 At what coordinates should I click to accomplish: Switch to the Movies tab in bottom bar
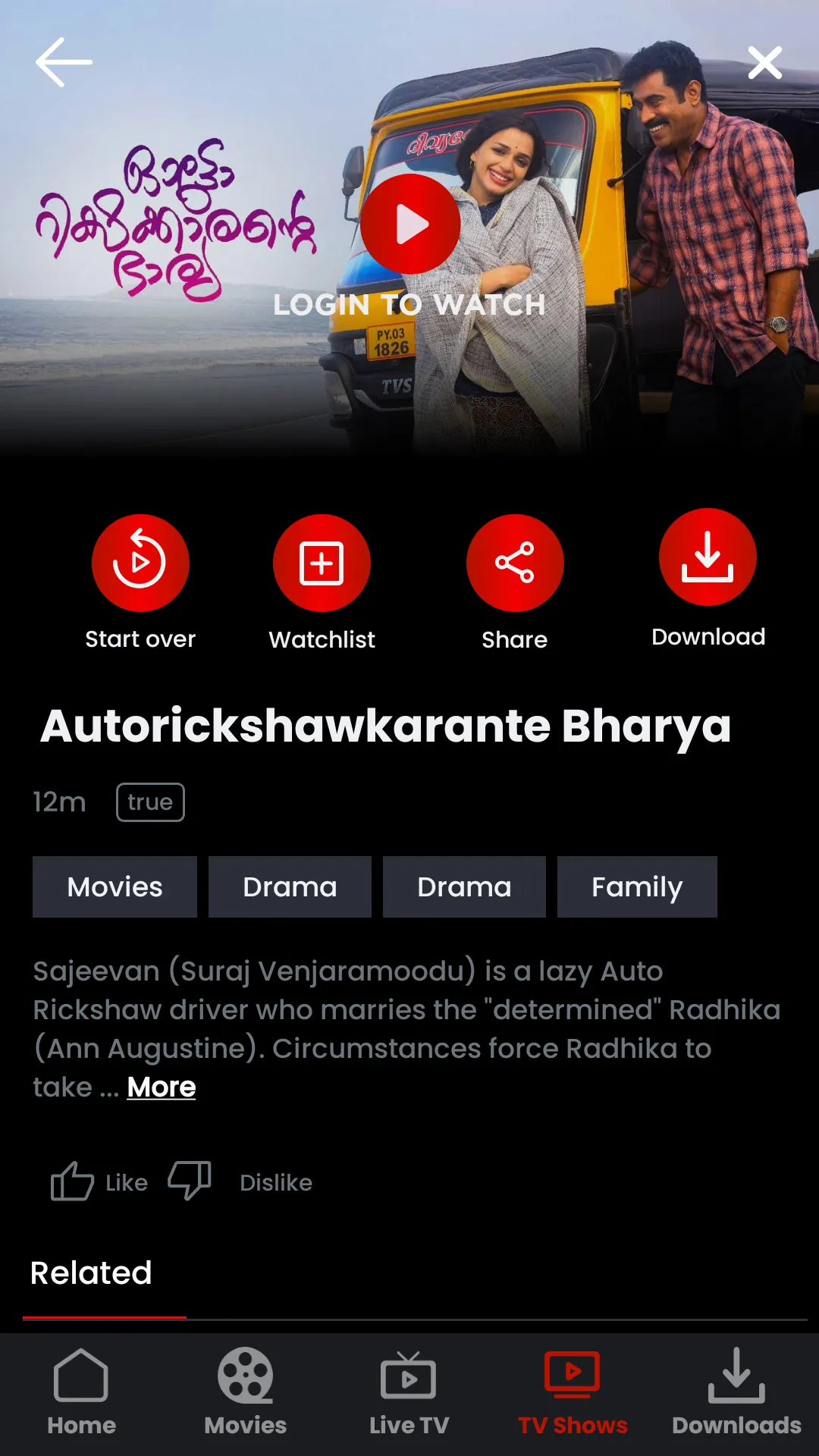(245, 1392)
